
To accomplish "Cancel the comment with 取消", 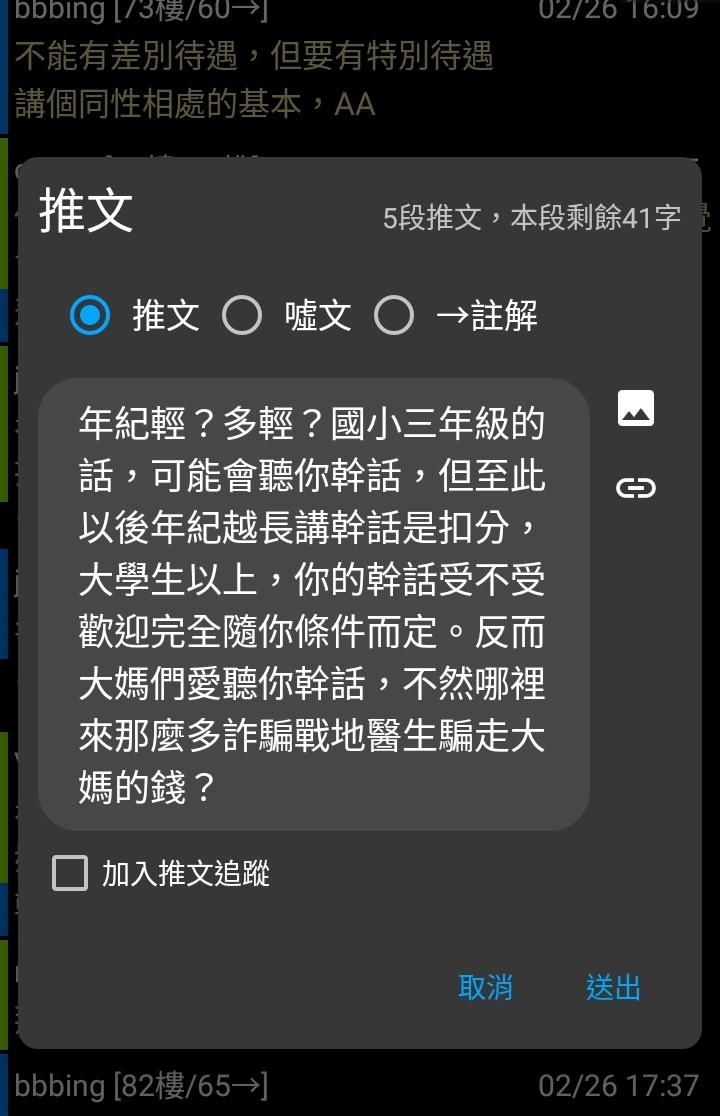I will pyautogui.click(x=485, y=987).
